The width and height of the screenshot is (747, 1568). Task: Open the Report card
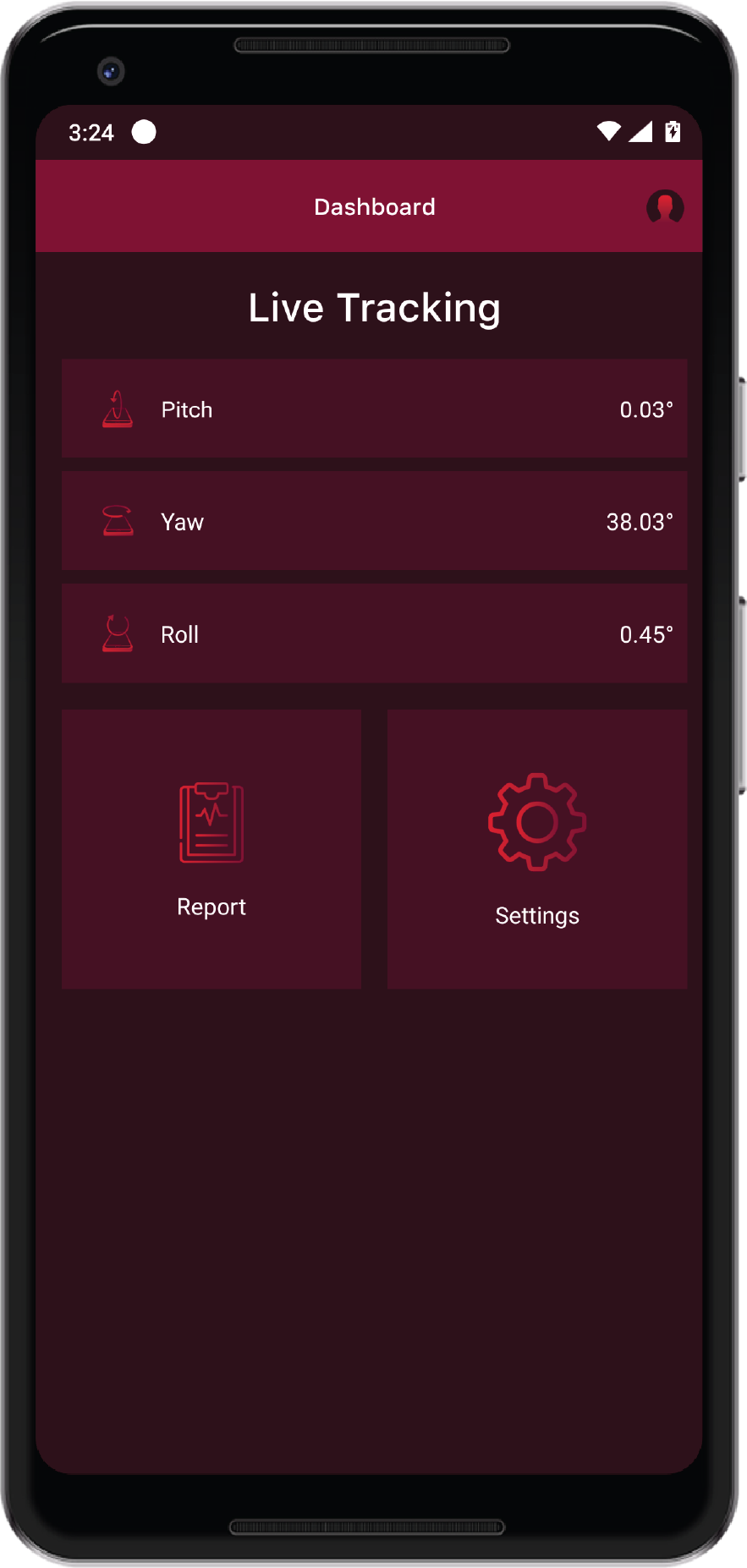(x=211, y=849)
